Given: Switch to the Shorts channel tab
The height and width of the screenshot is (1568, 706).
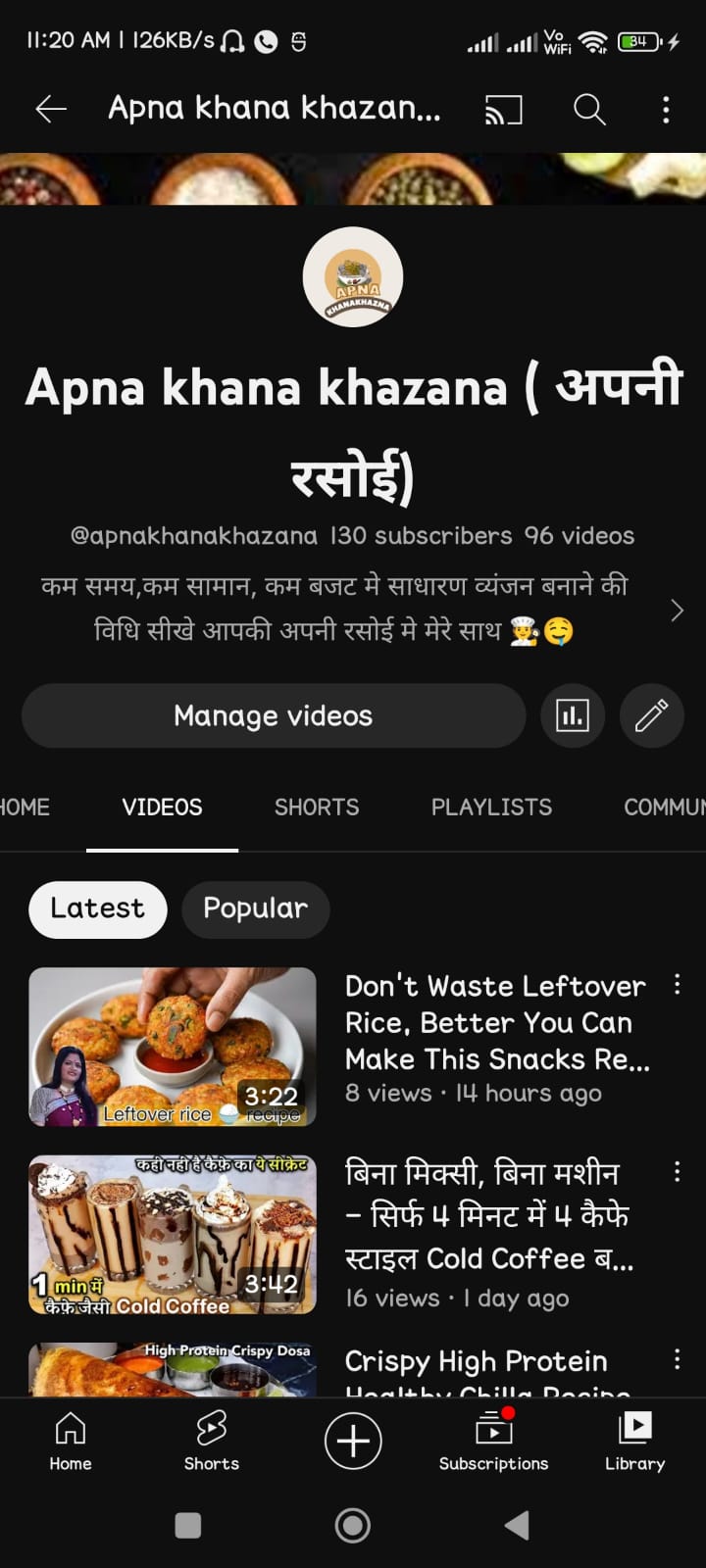Looking at the screenshot, I should (x=317, y=808).
